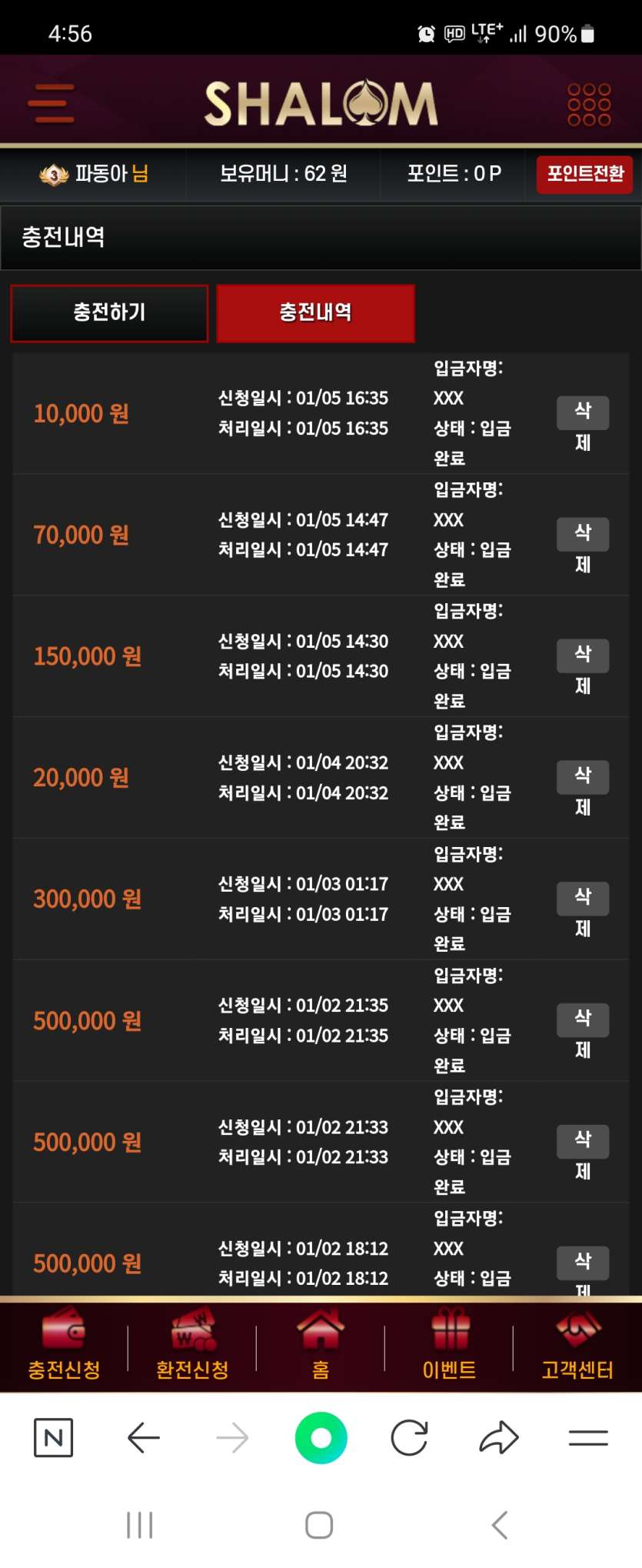Image resolution: width=642 pixels, height=1568 pixels.
Task: Go to 홈 in the bottom bar
Action: click(321, 1345)
